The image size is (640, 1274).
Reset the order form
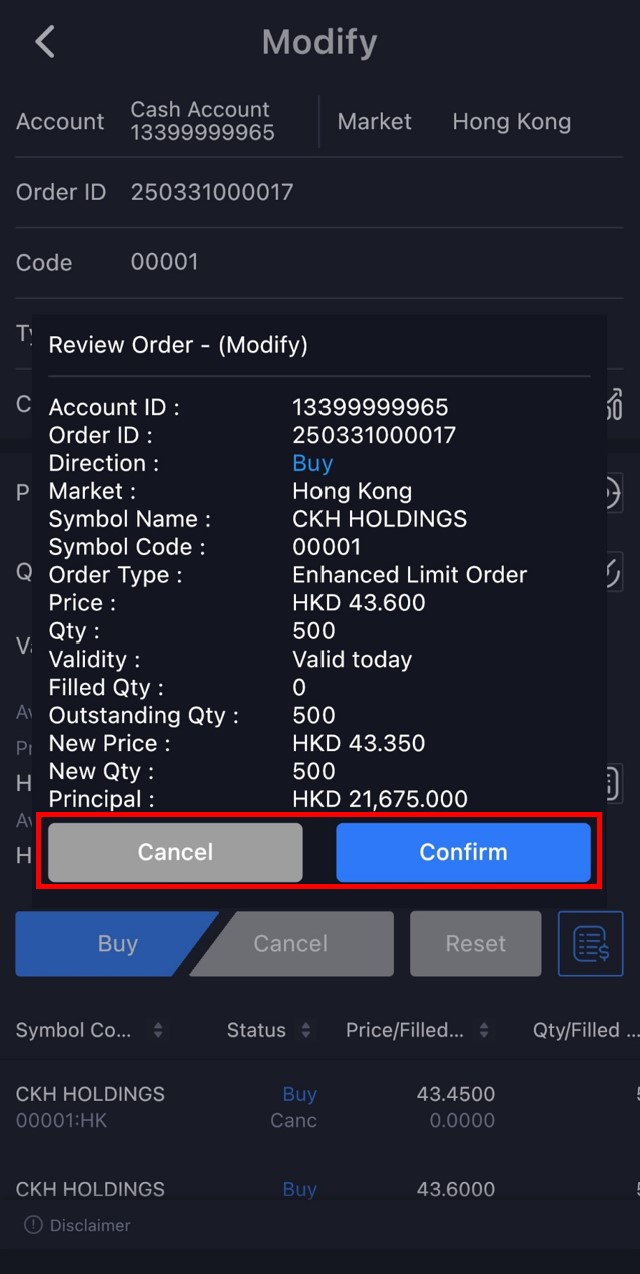pos(475,943)
